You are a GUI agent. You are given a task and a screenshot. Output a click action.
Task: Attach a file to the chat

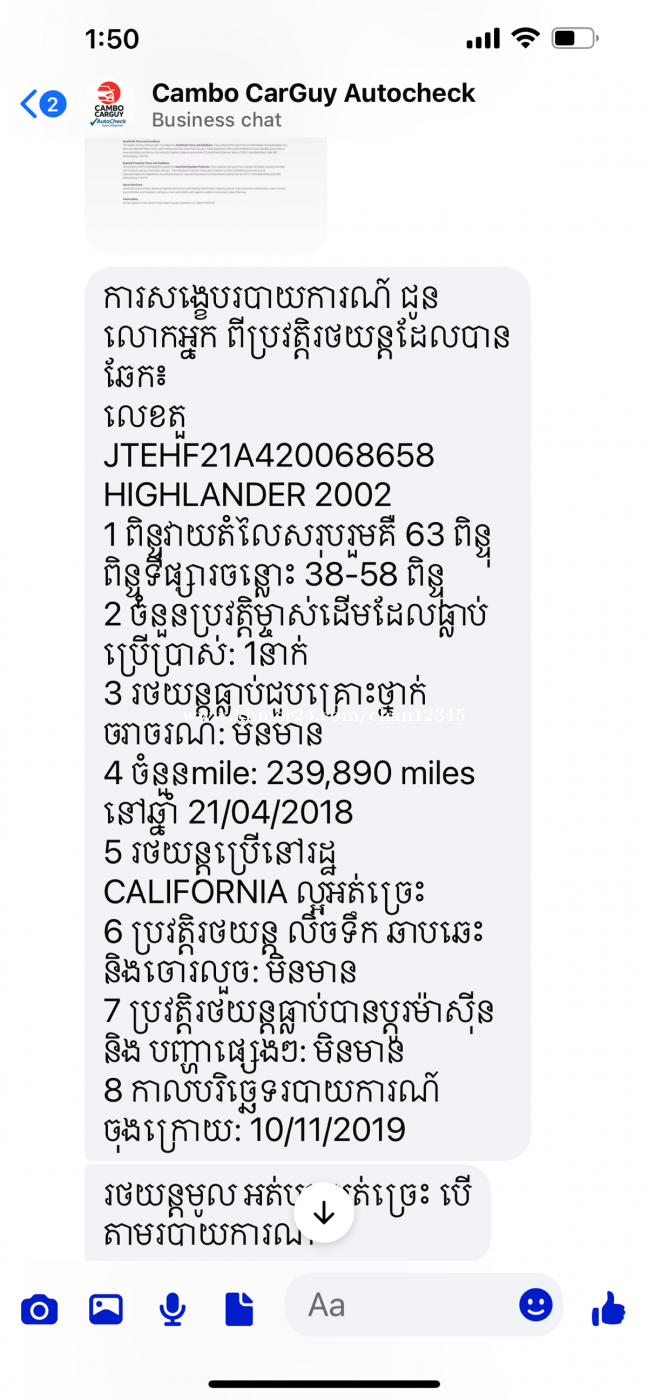[x=239, y=1308]
